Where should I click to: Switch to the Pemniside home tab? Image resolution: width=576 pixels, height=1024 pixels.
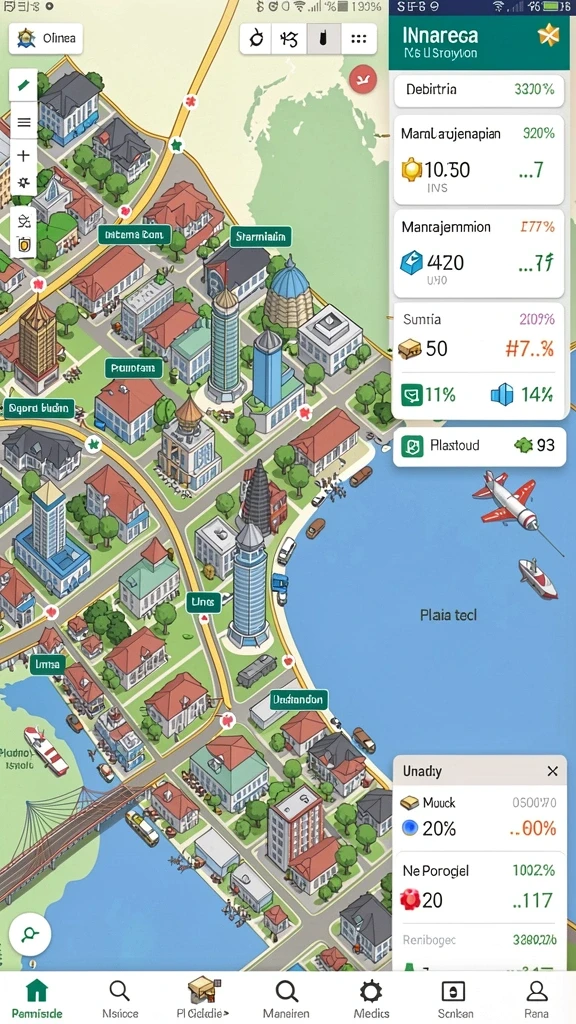[x=37, y=999]
